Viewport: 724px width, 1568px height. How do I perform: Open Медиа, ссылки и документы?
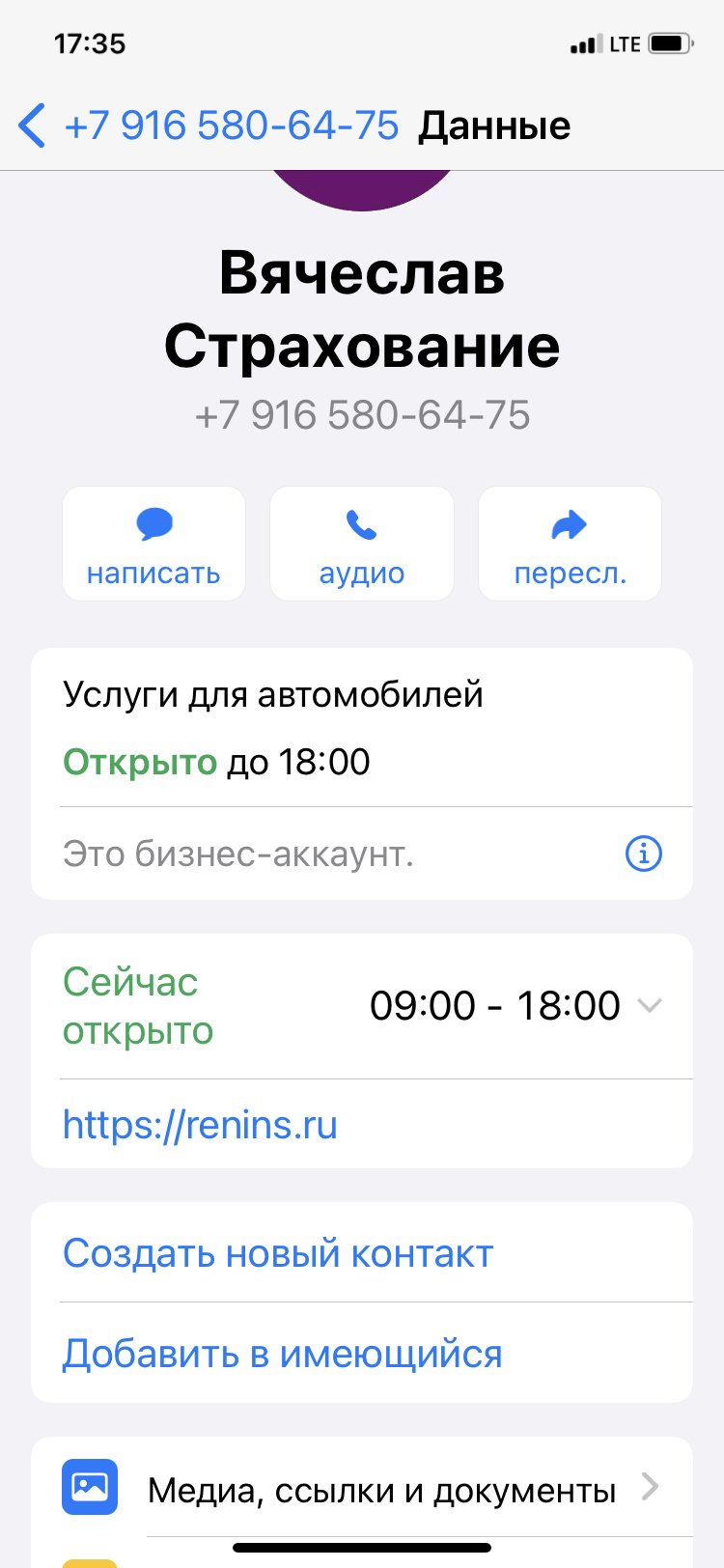(x=362, y=1489)
